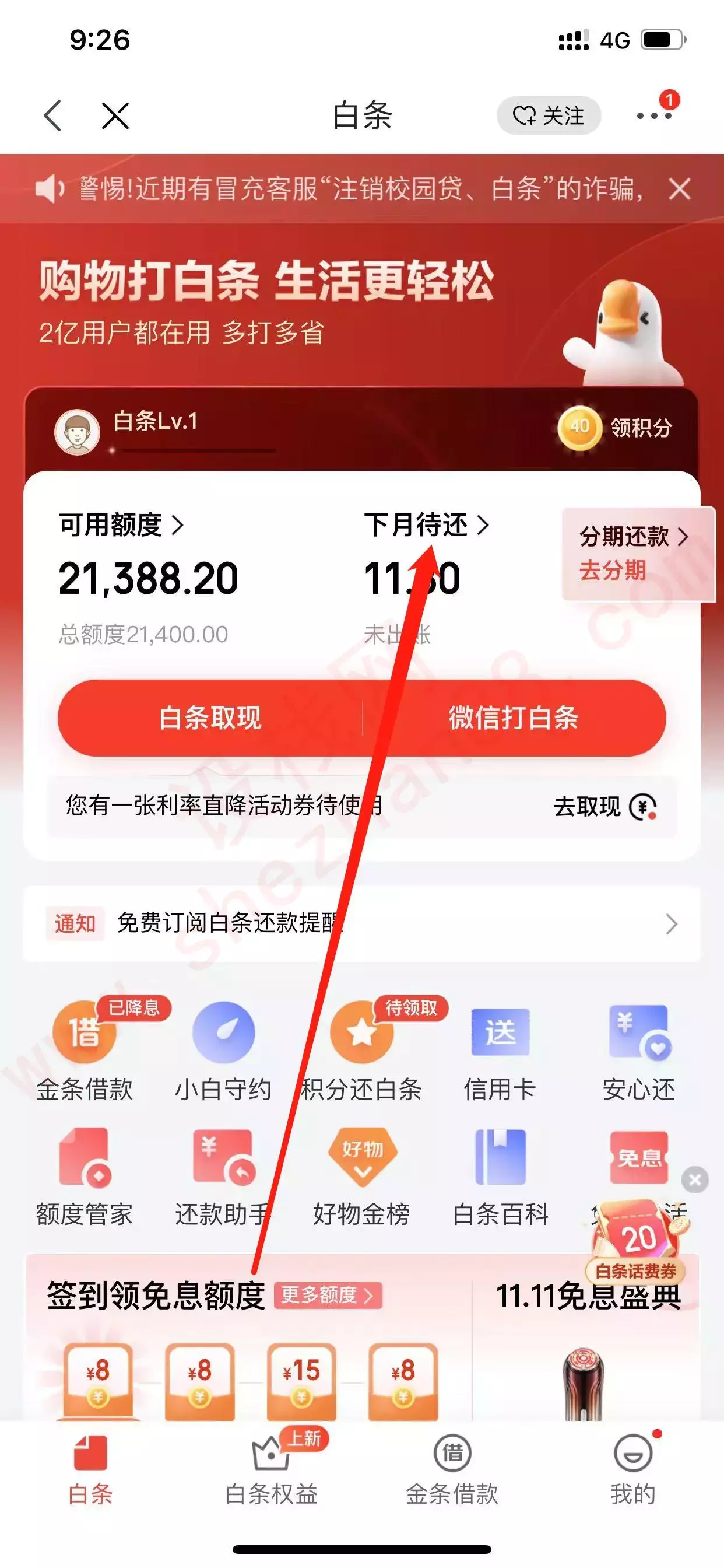Open 领积分 to collect points

point(615,428)
